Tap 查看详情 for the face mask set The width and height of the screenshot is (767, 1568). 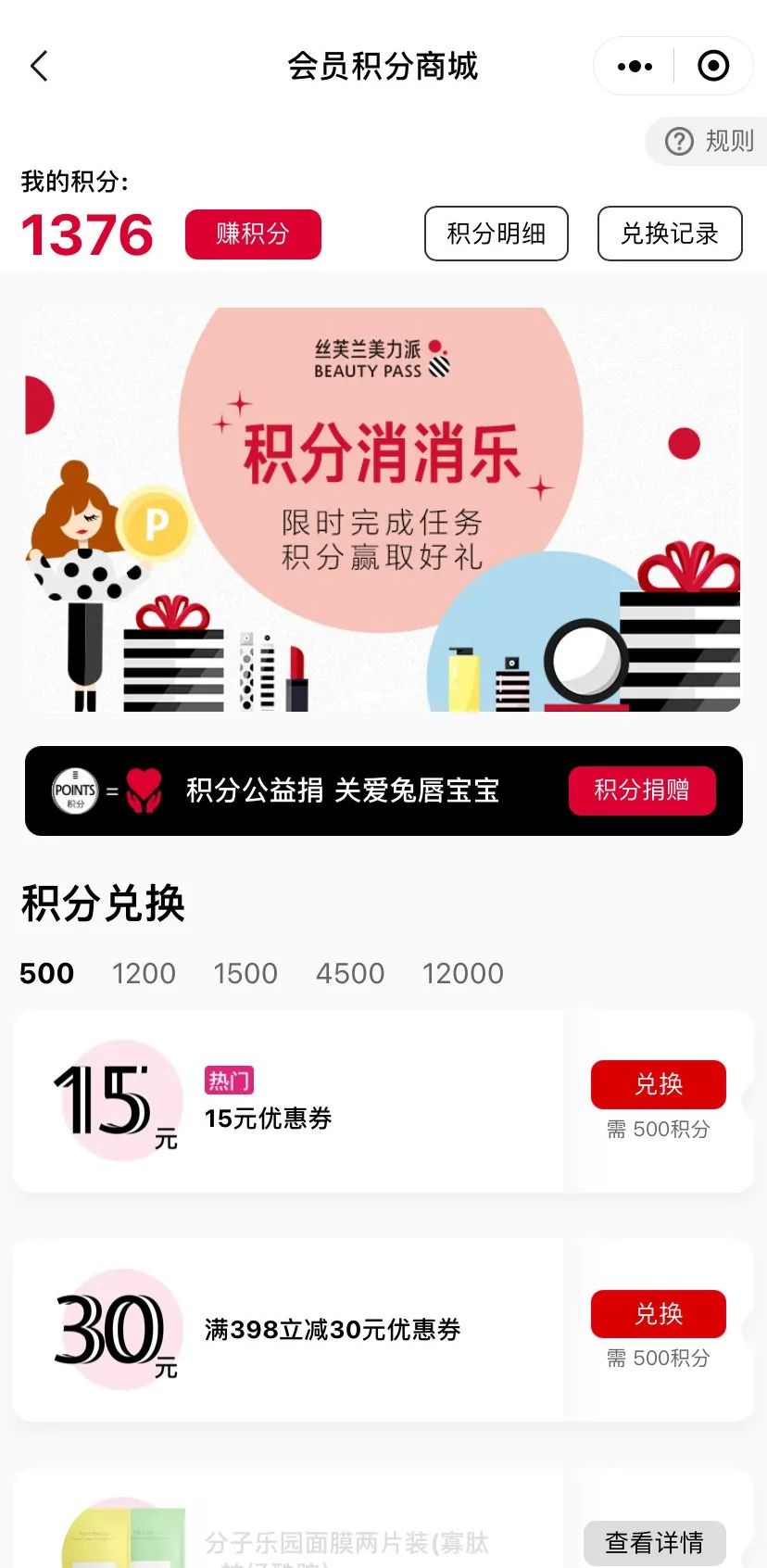654,1542
